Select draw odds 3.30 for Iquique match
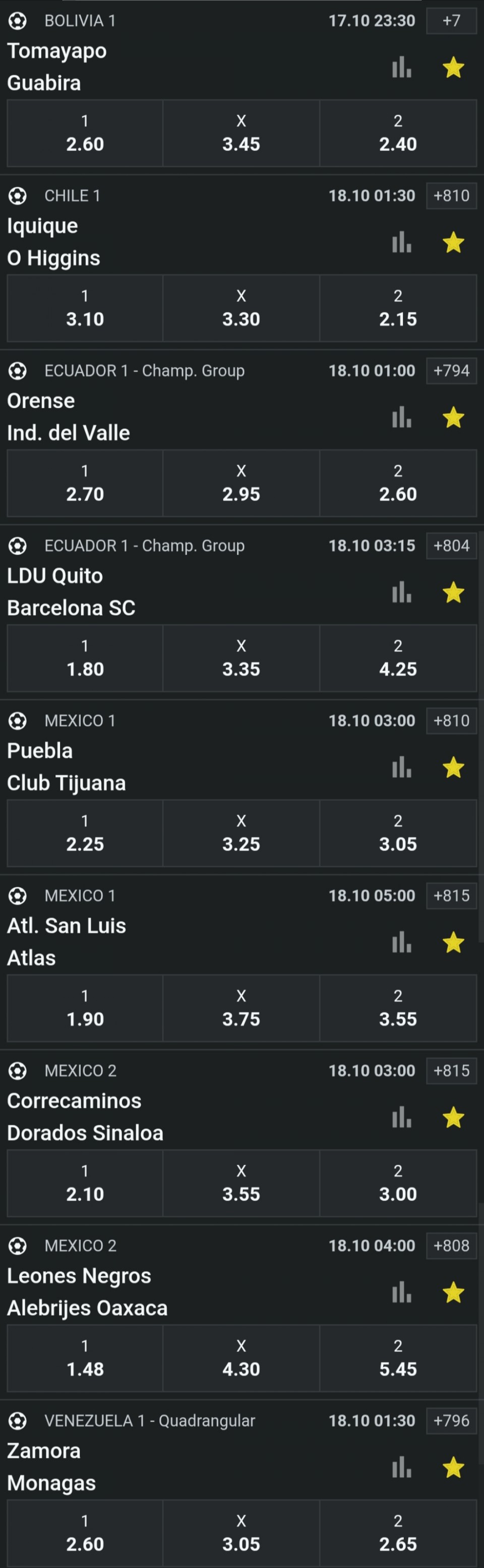 coord(241,308)
